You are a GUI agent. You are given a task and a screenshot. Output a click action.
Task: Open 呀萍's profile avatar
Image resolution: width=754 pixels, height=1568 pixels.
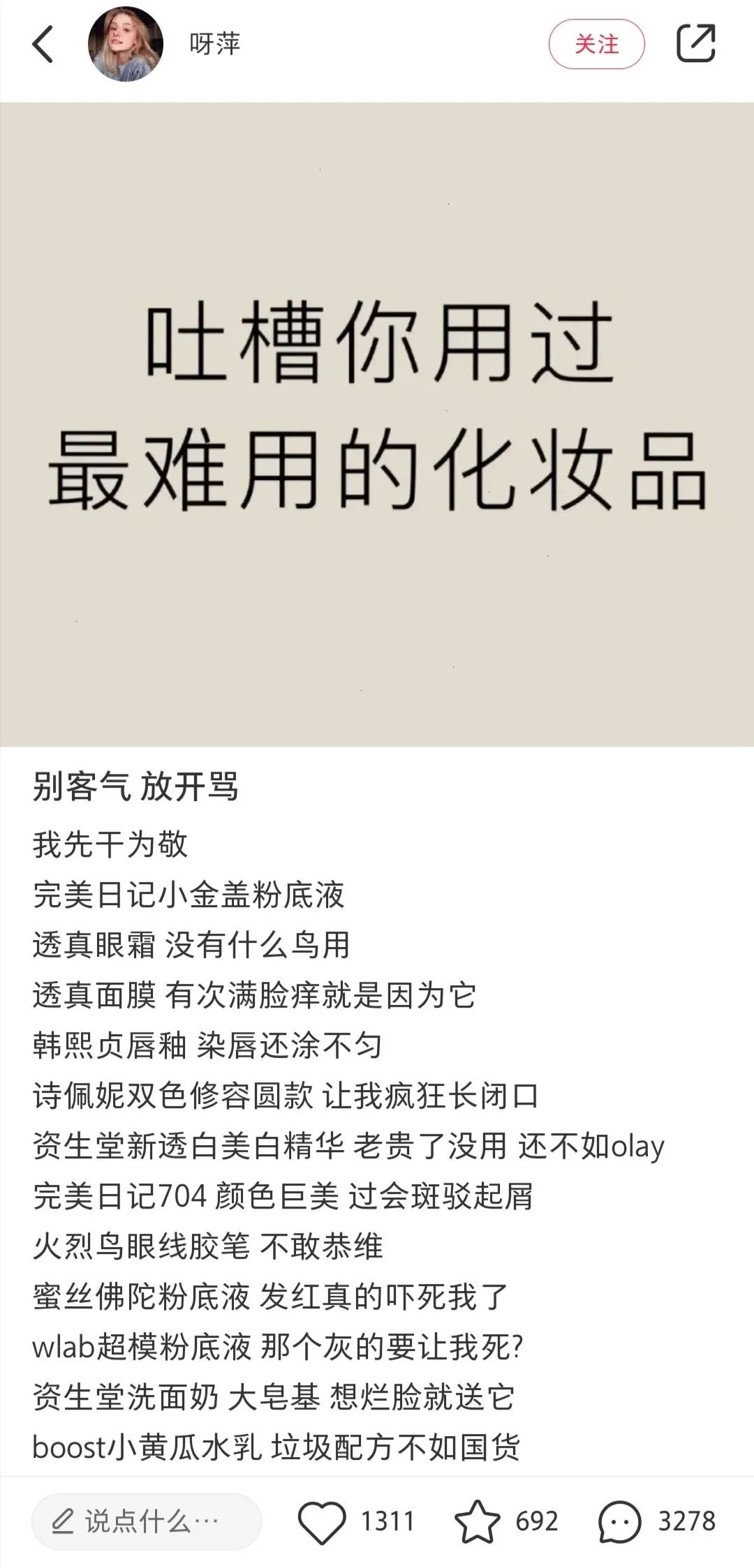click(x=126, y=45)
